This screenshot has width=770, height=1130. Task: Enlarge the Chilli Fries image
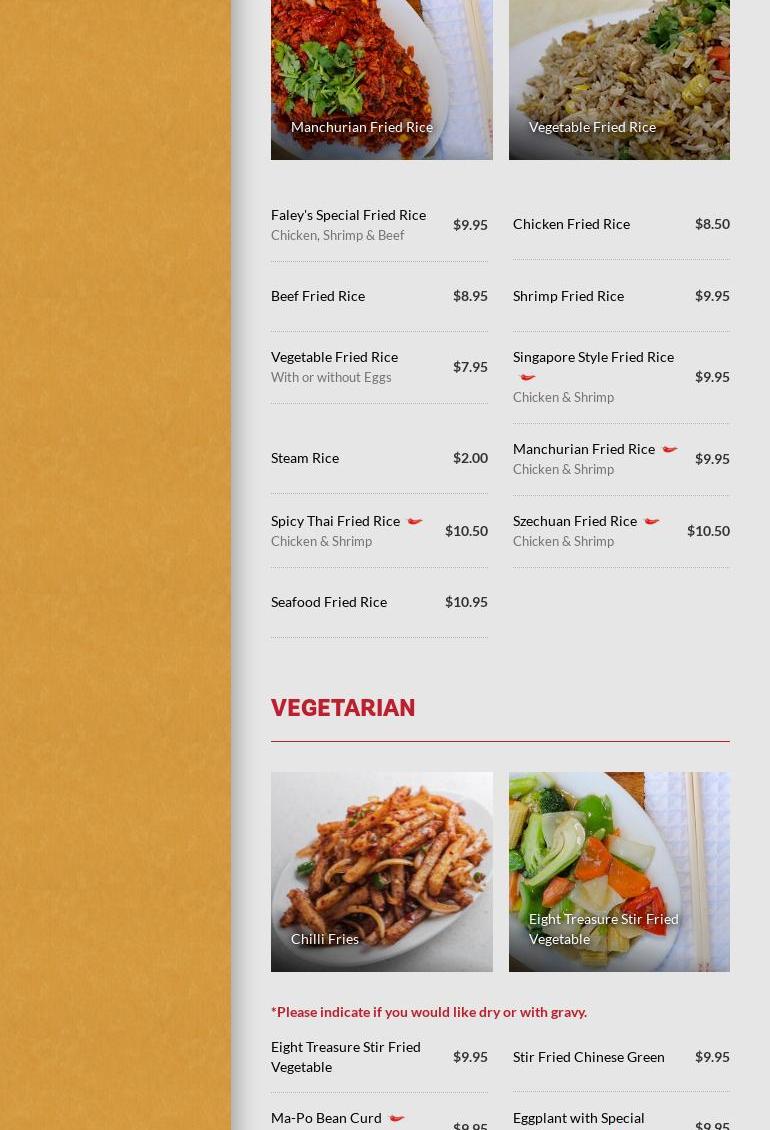381,870
